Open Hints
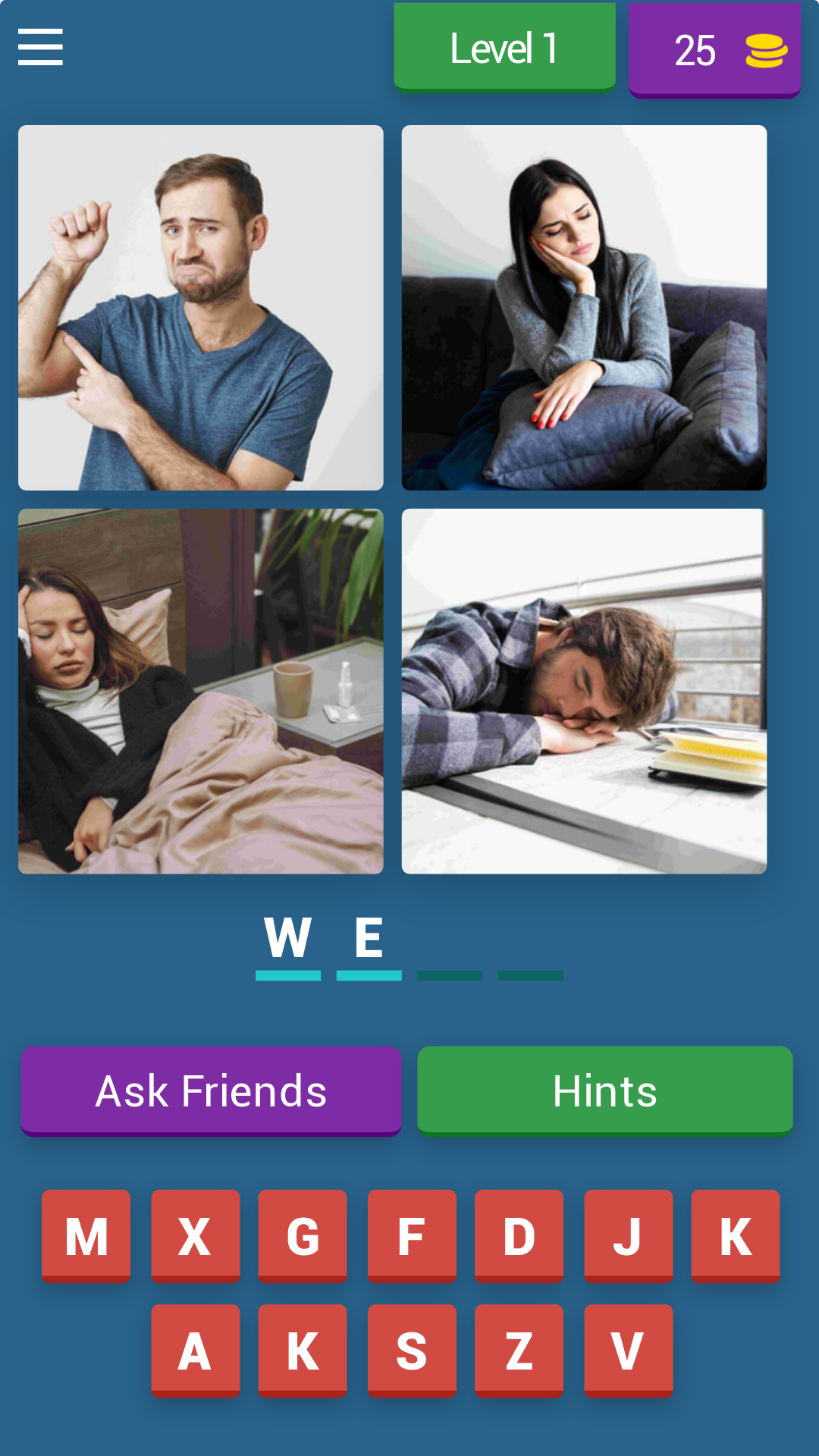 pos(604,1090)
